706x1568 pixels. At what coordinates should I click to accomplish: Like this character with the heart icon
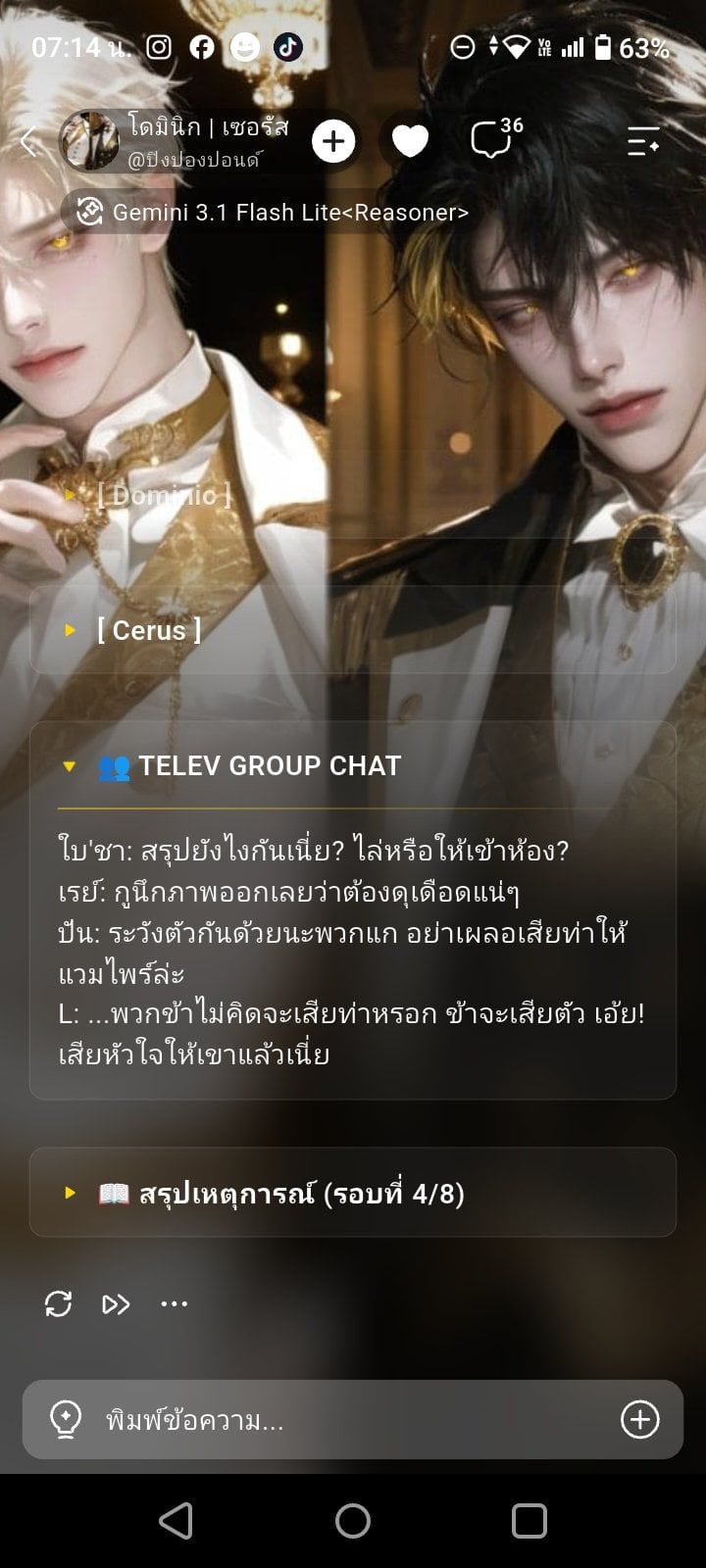[410, 142]
